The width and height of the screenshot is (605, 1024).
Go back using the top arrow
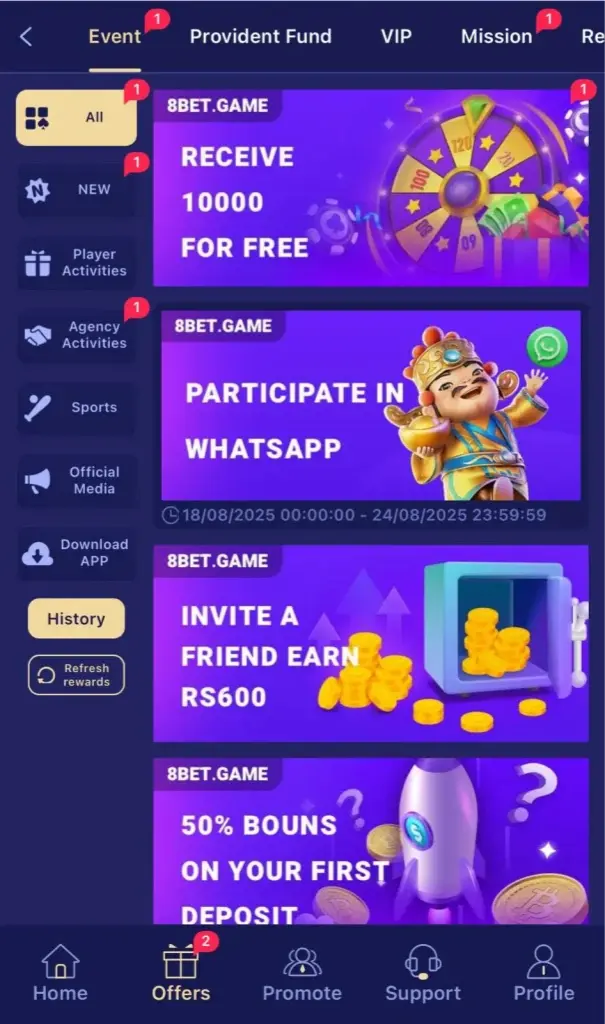click(26, 37)
